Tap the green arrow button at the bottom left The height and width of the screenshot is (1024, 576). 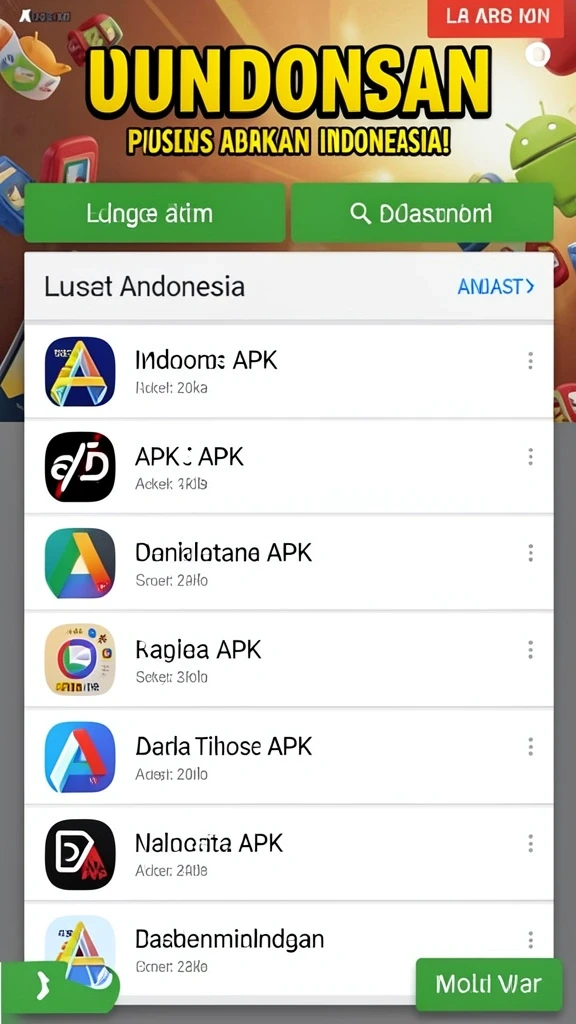click(59, 987)
